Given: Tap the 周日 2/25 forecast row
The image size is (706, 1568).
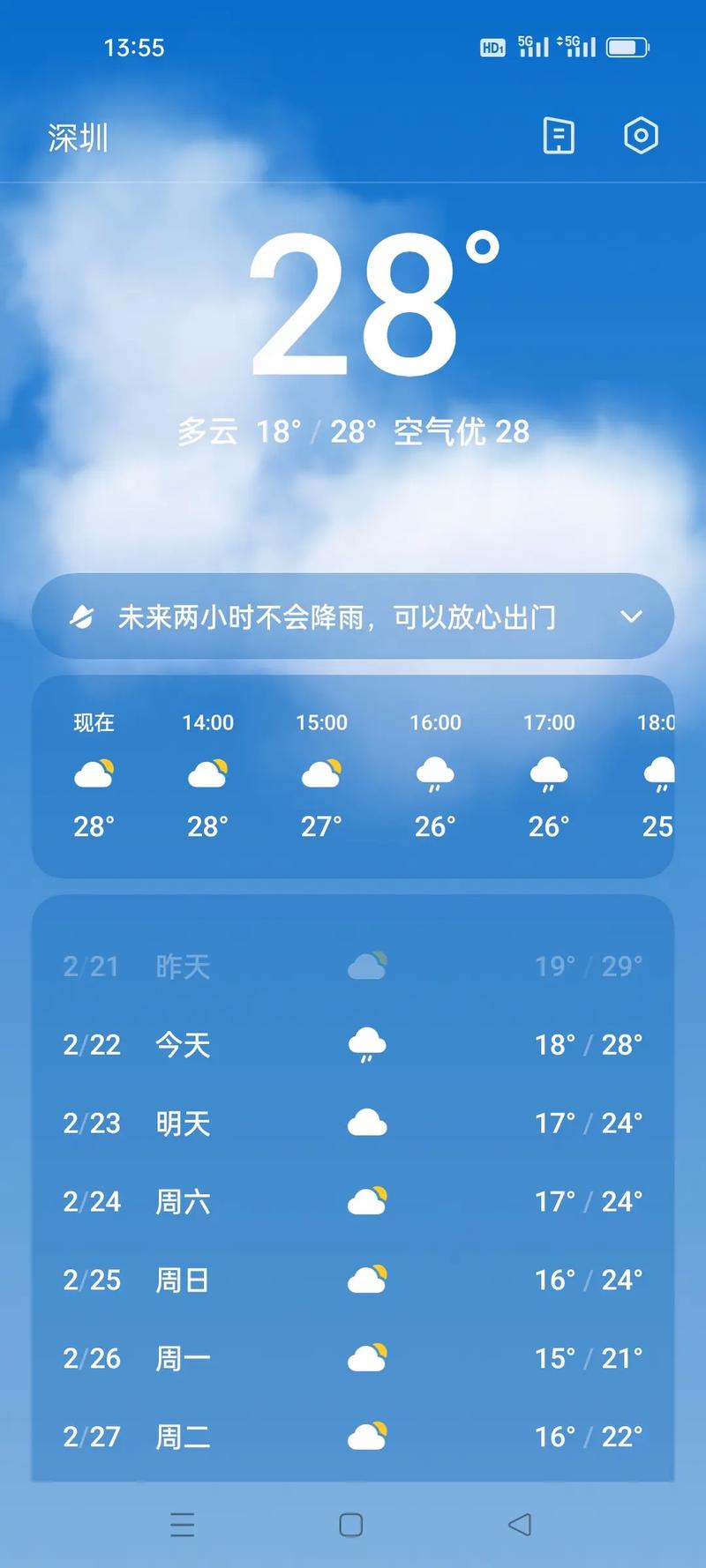Looking at the screenshot, I should point(353,1280).
